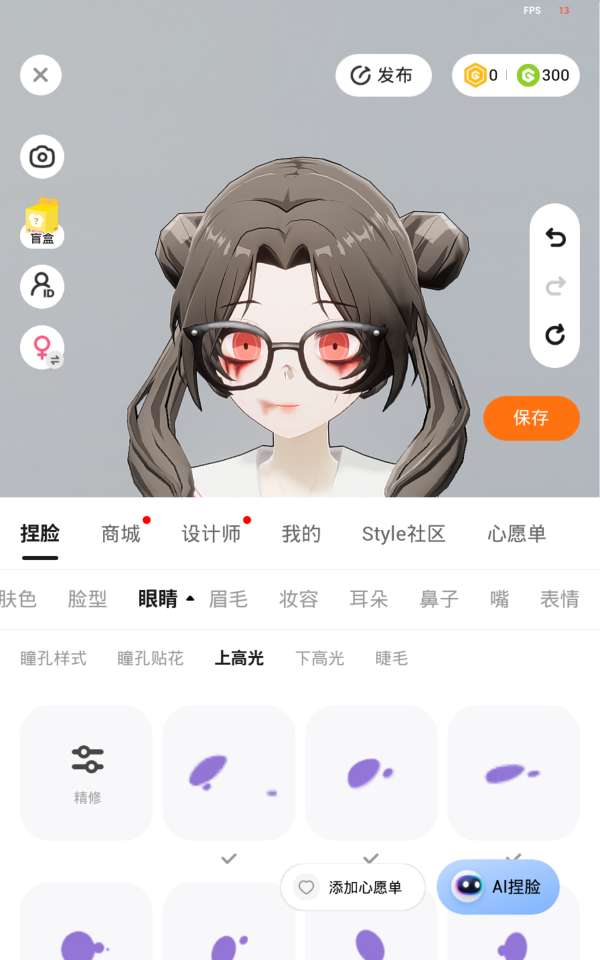Select the 妆容 category
600x960 pixels.
coord(299,598)
